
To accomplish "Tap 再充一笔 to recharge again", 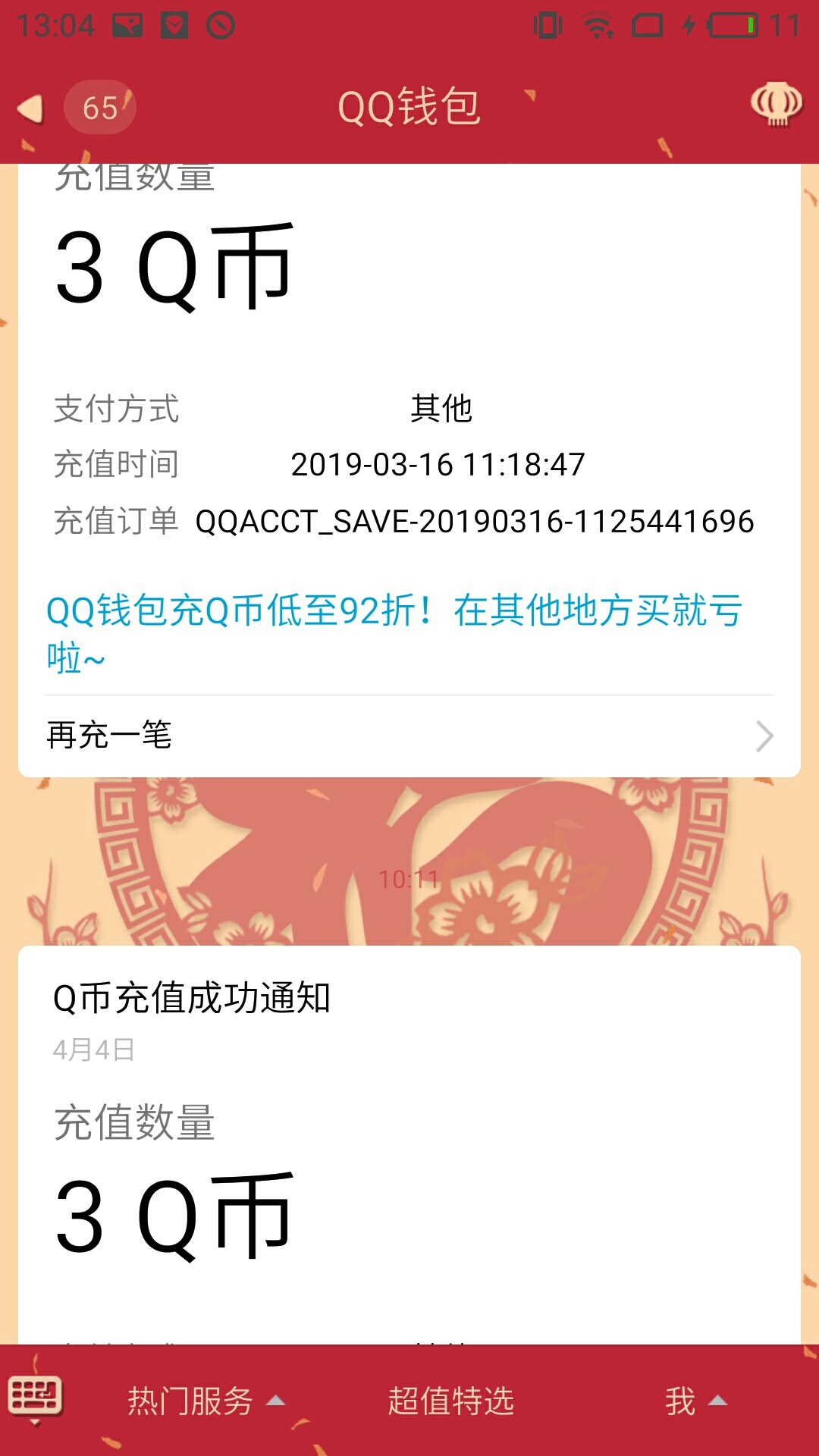I will click(409, 736).
